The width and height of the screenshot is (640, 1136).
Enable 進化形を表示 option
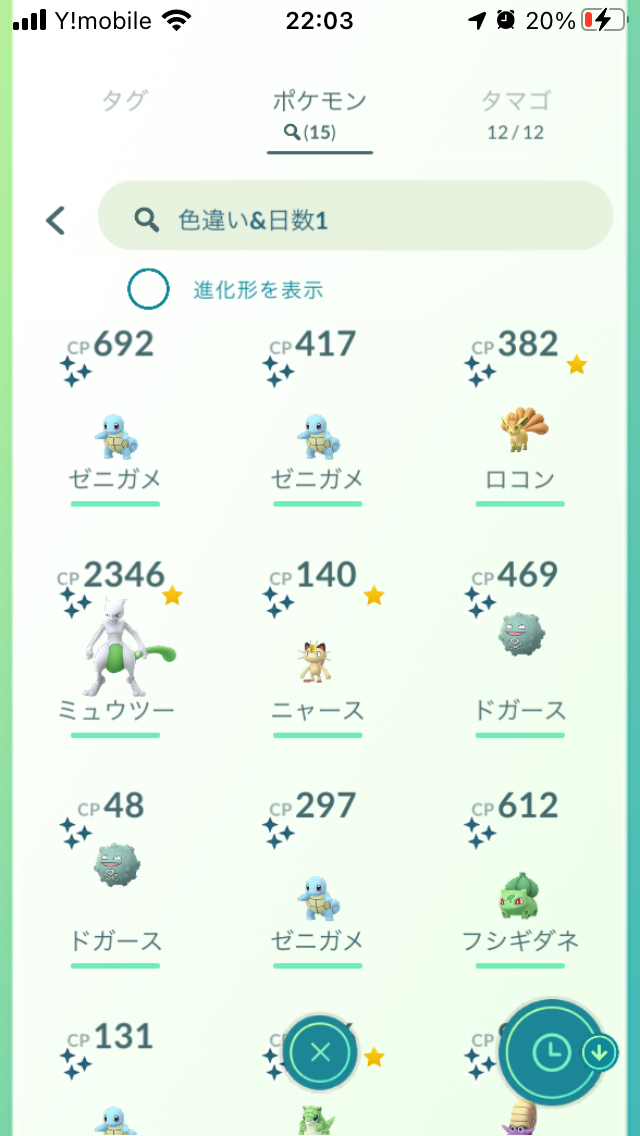tap(149, 290)
